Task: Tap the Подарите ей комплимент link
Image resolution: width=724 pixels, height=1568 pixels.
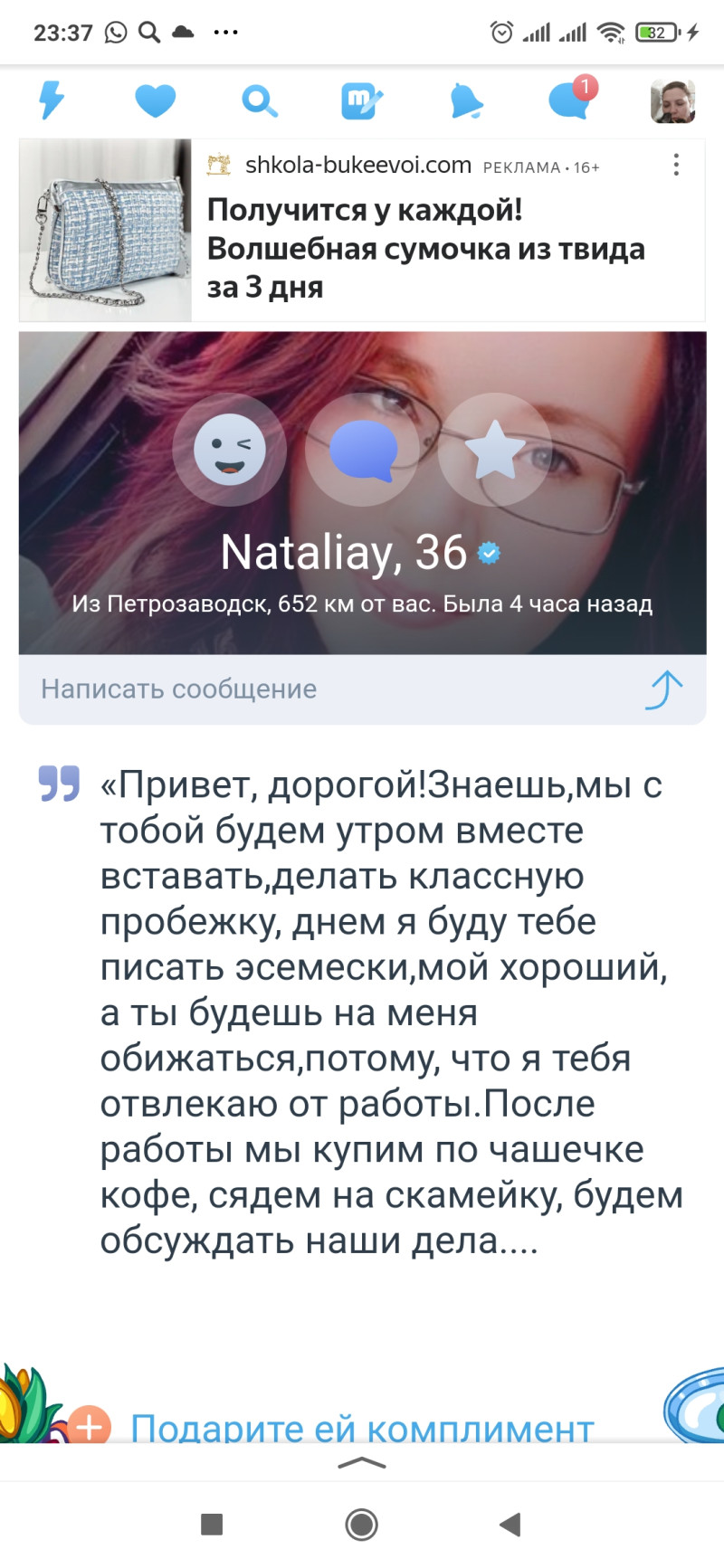Action: 362,1428
